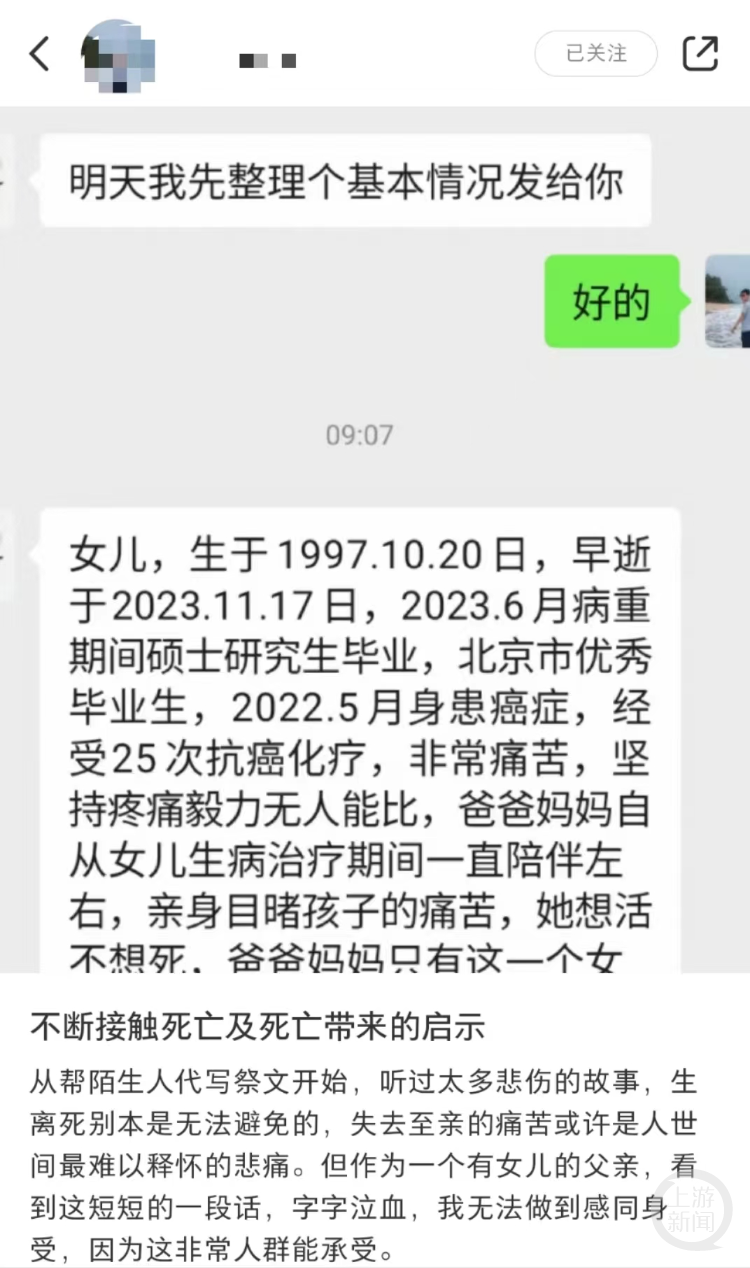This screenshot has width=750, height=1268.
Task: Tap the 已关注 following button
Action: tap(596, 54)
